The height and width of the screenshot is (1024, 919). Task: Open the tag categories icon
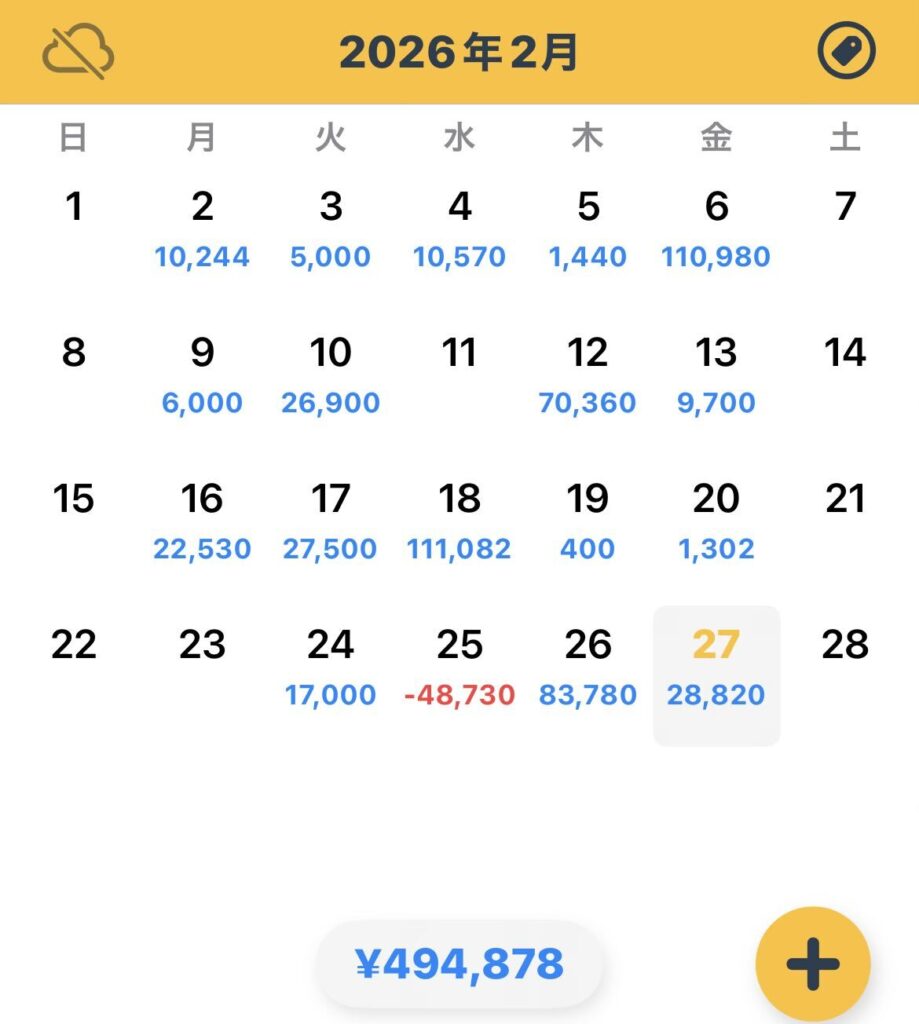[x=846, y=52]
